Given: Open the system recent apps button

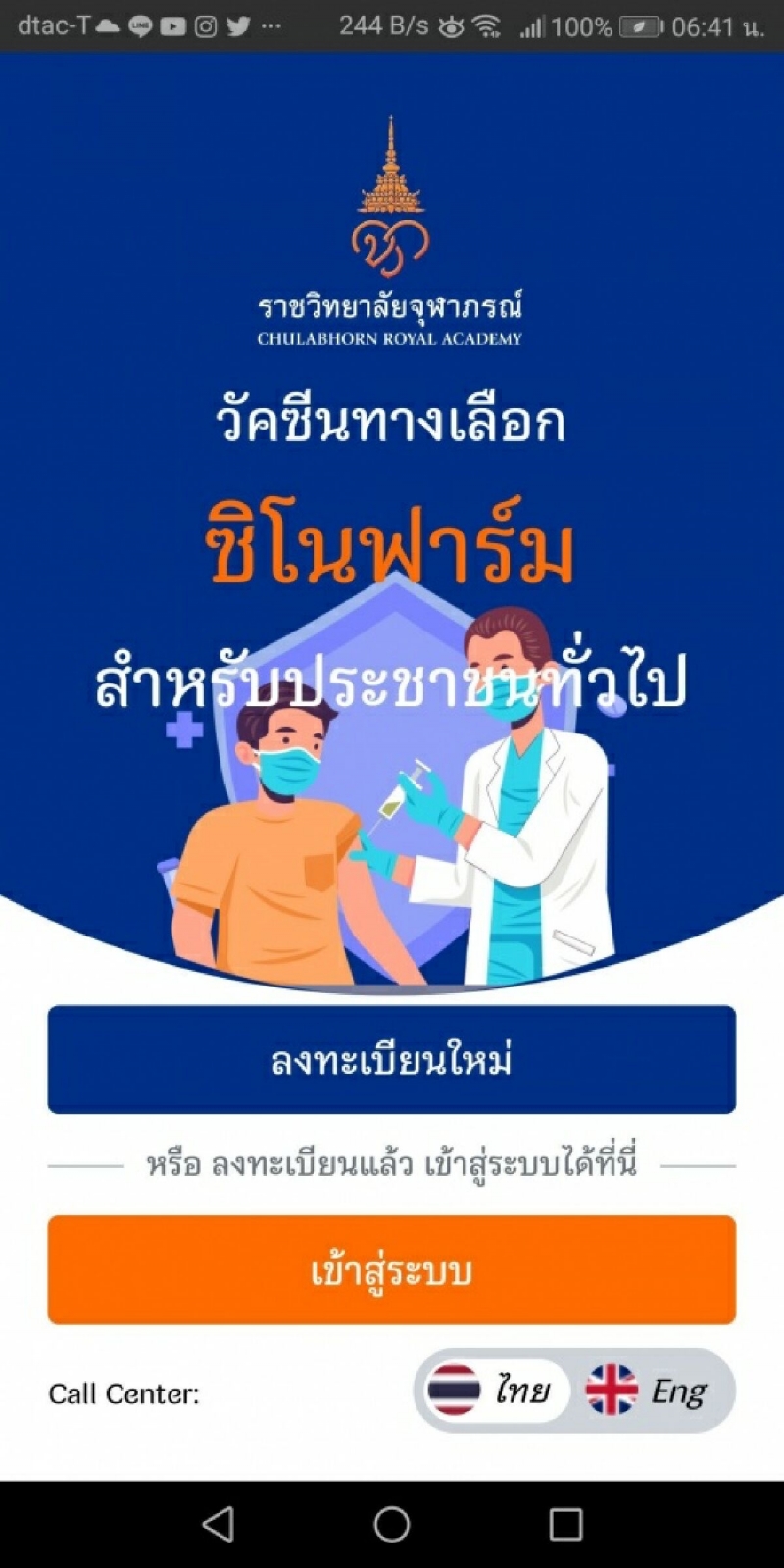Looking at the screenshot, I should [x=565, y=1523].
